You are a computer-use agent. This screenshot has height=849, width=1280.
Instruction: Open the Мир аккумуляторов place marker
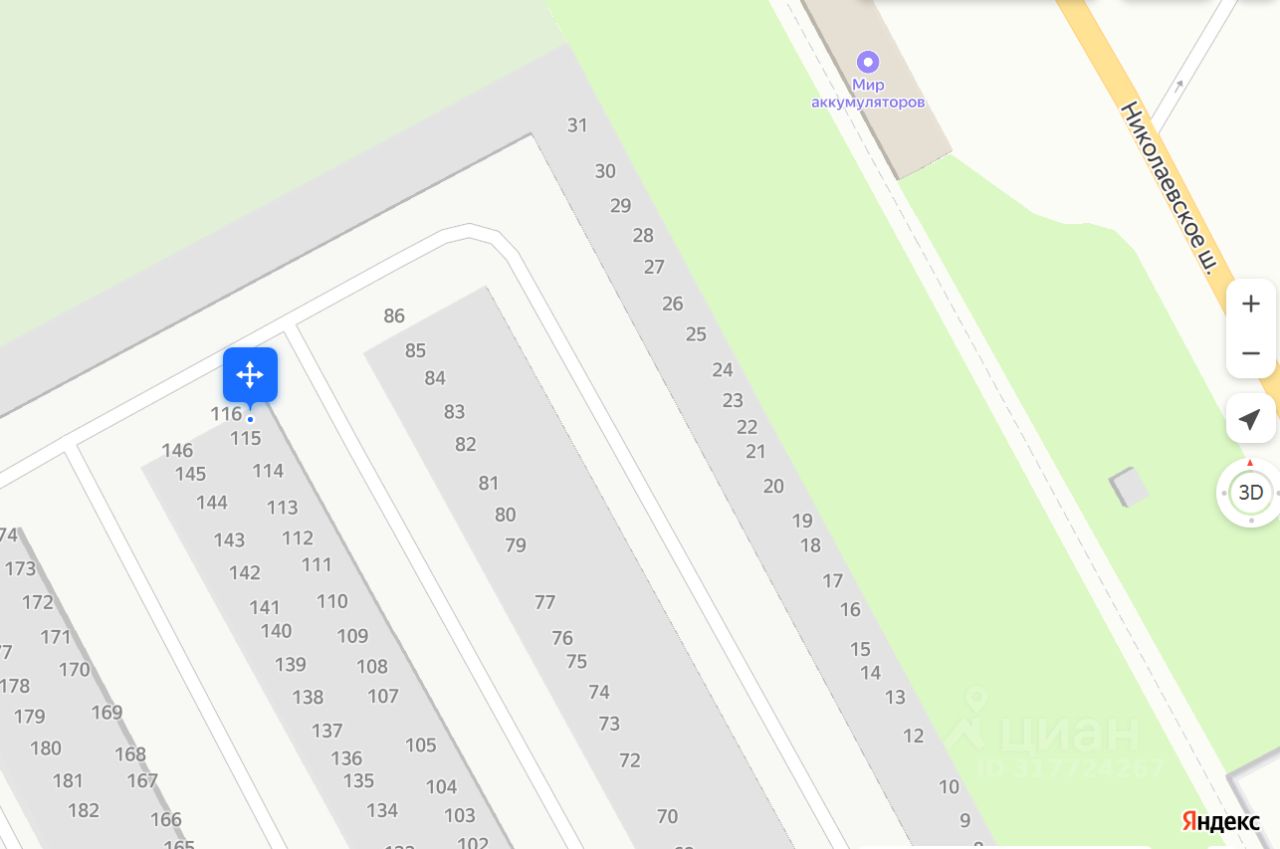tap(868, 63)
